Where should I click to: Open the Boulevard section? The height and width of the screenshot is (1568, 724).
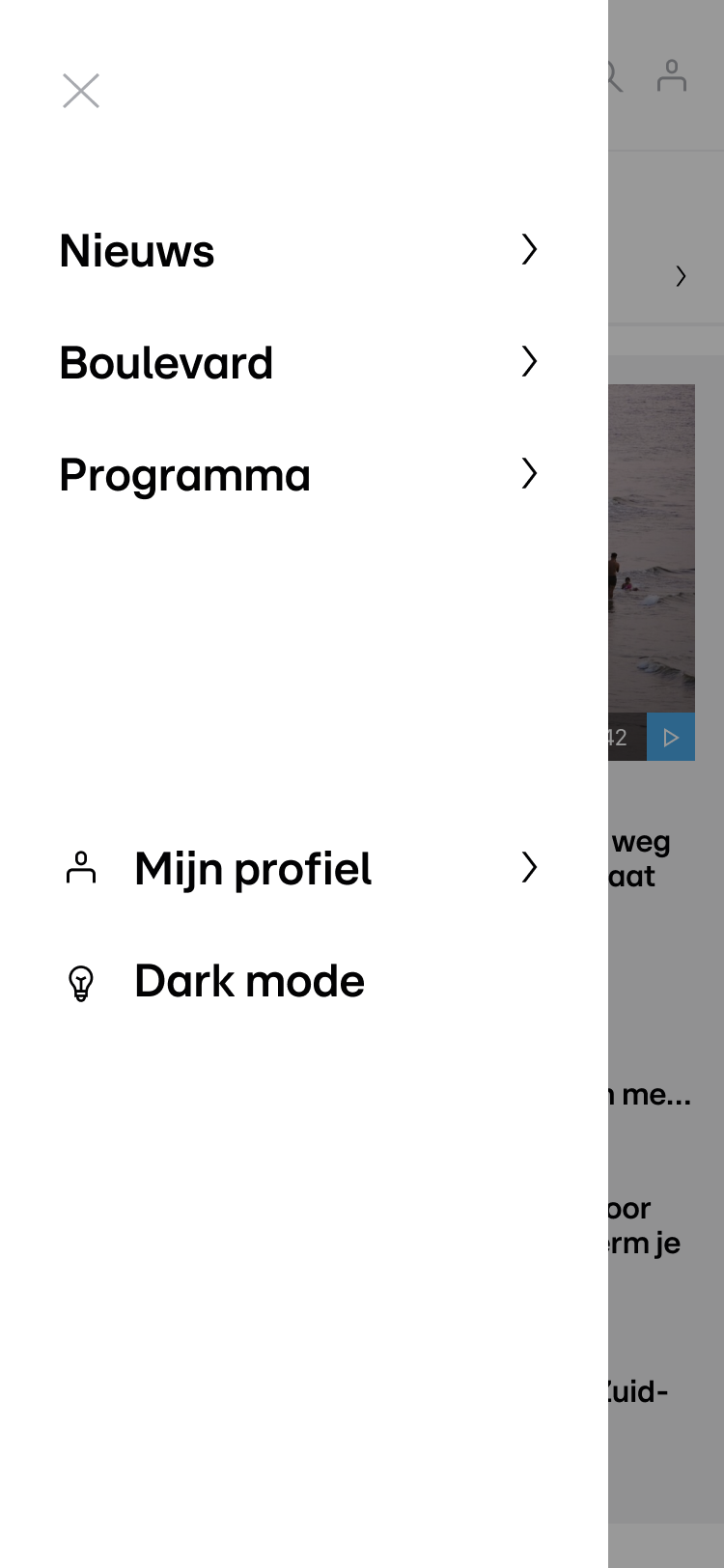pyautogui.click(x=166, y=363)
